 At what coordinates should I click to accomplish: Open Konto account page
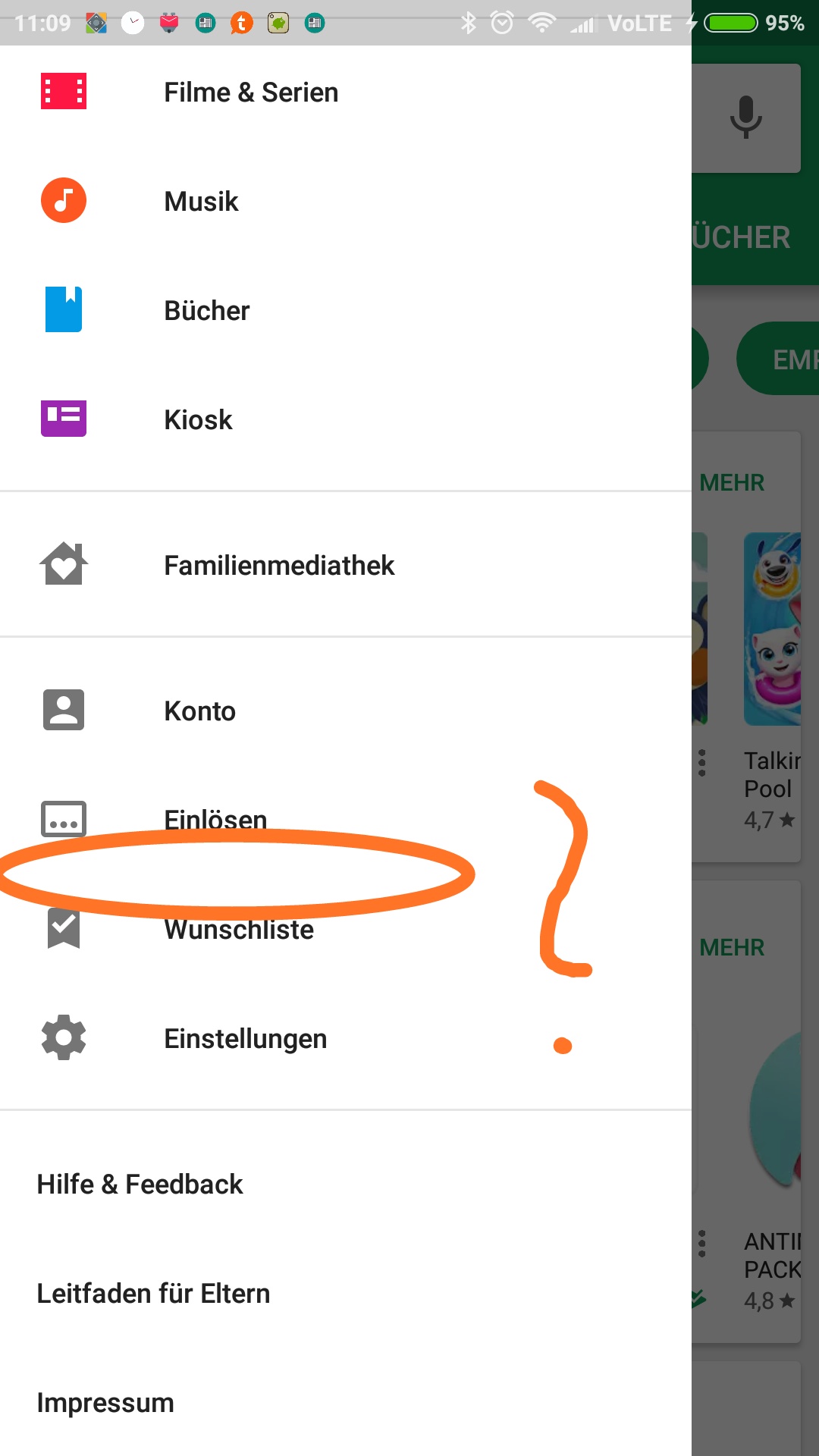point(346,711)
